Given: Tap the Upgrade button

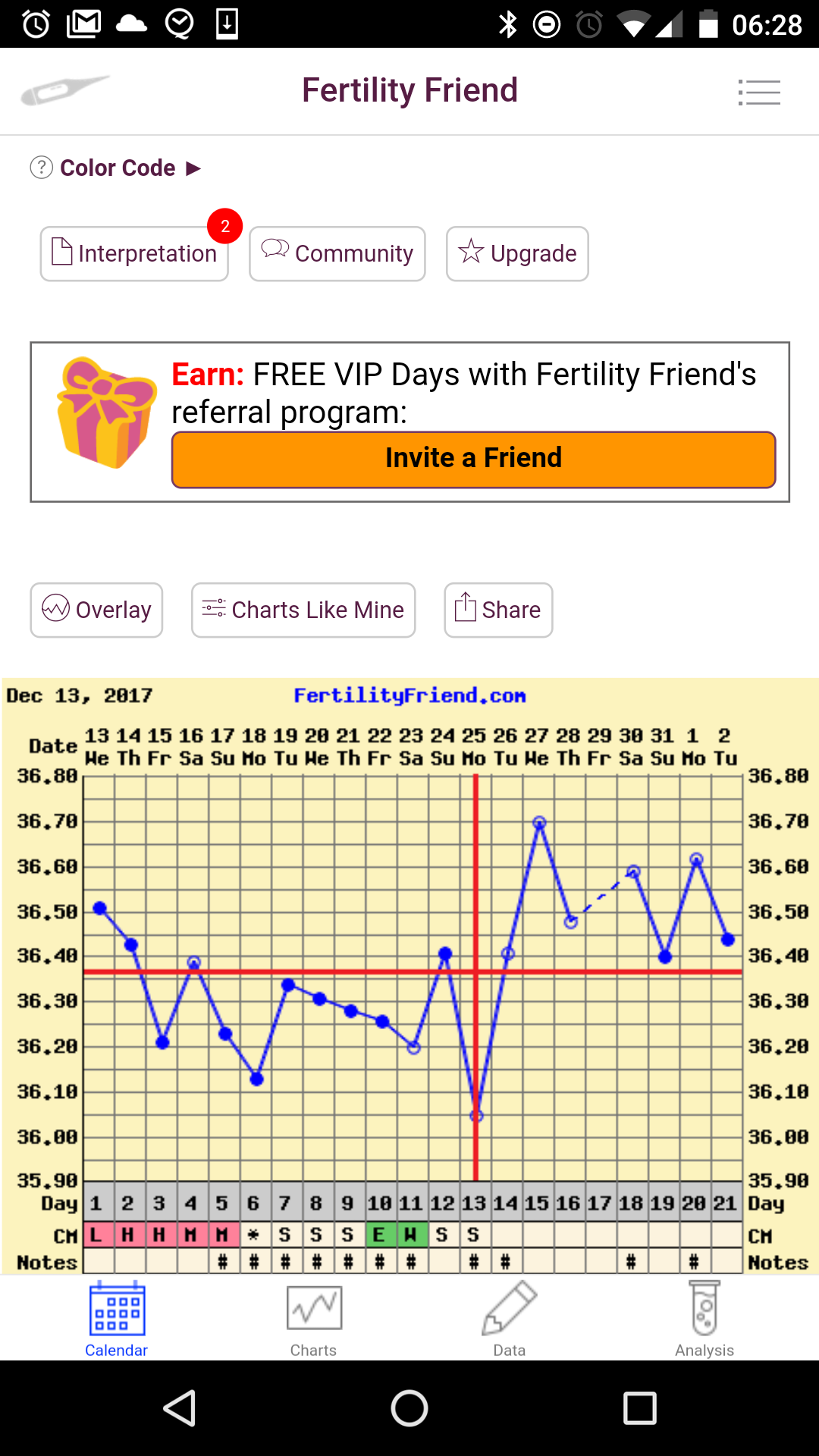Looking at the screenshot, I should tap(517, 254).
